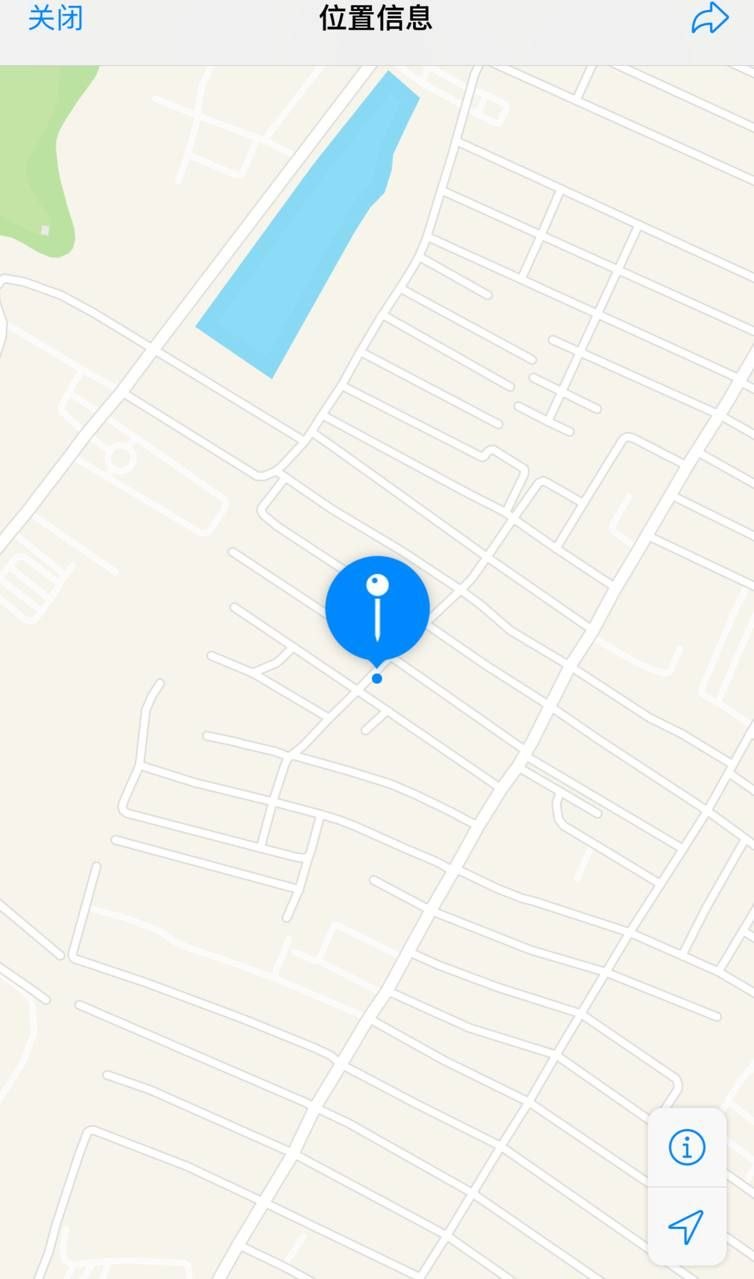Center the map on my current location
754x1279 pixels.
click(x=686, y=1226)
